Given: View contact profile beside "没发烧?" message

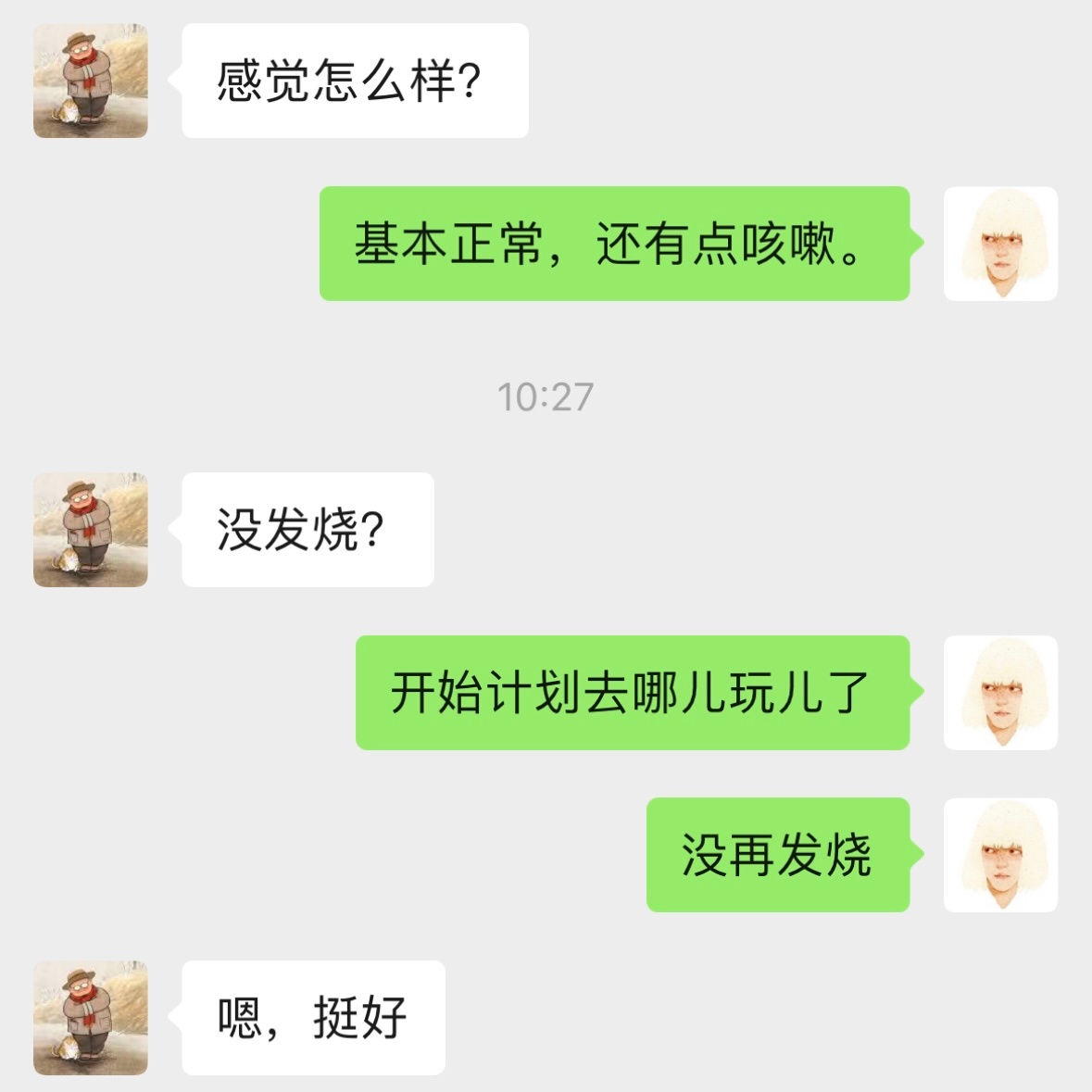Looking at the screenshot, I should [x=91, y=530].
